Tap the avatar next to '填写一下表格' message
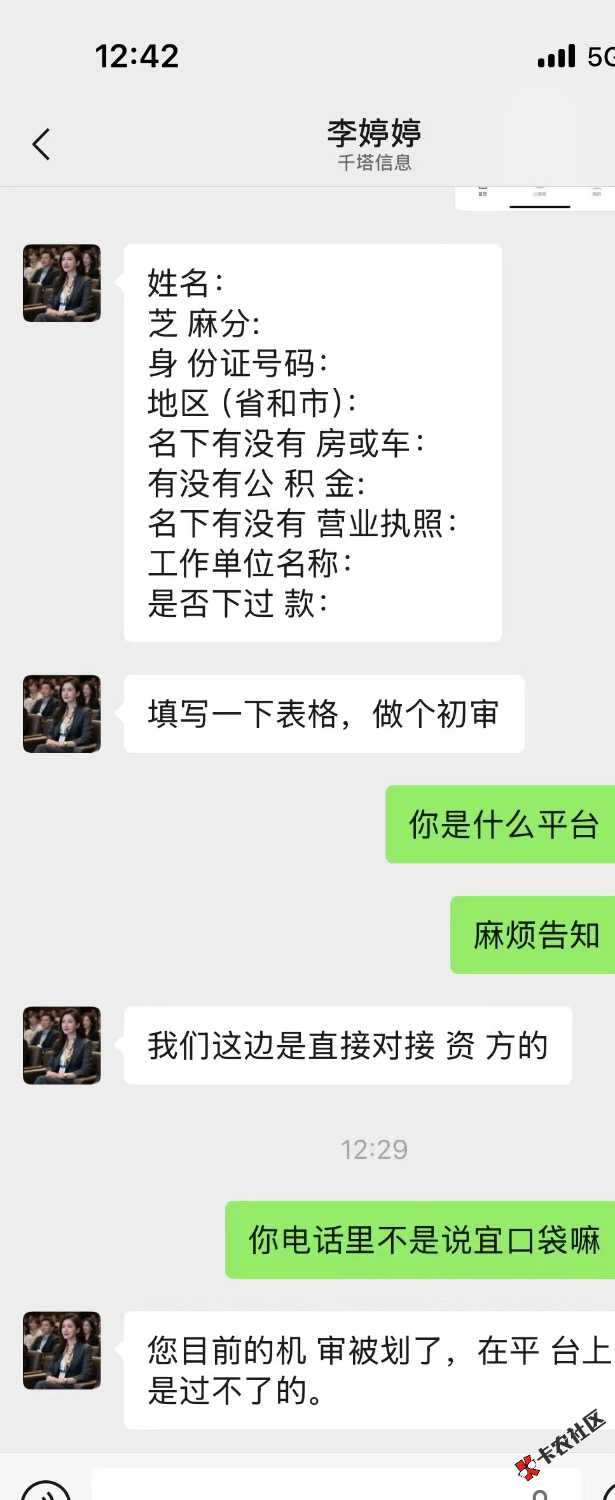 [x=62, y=714]
